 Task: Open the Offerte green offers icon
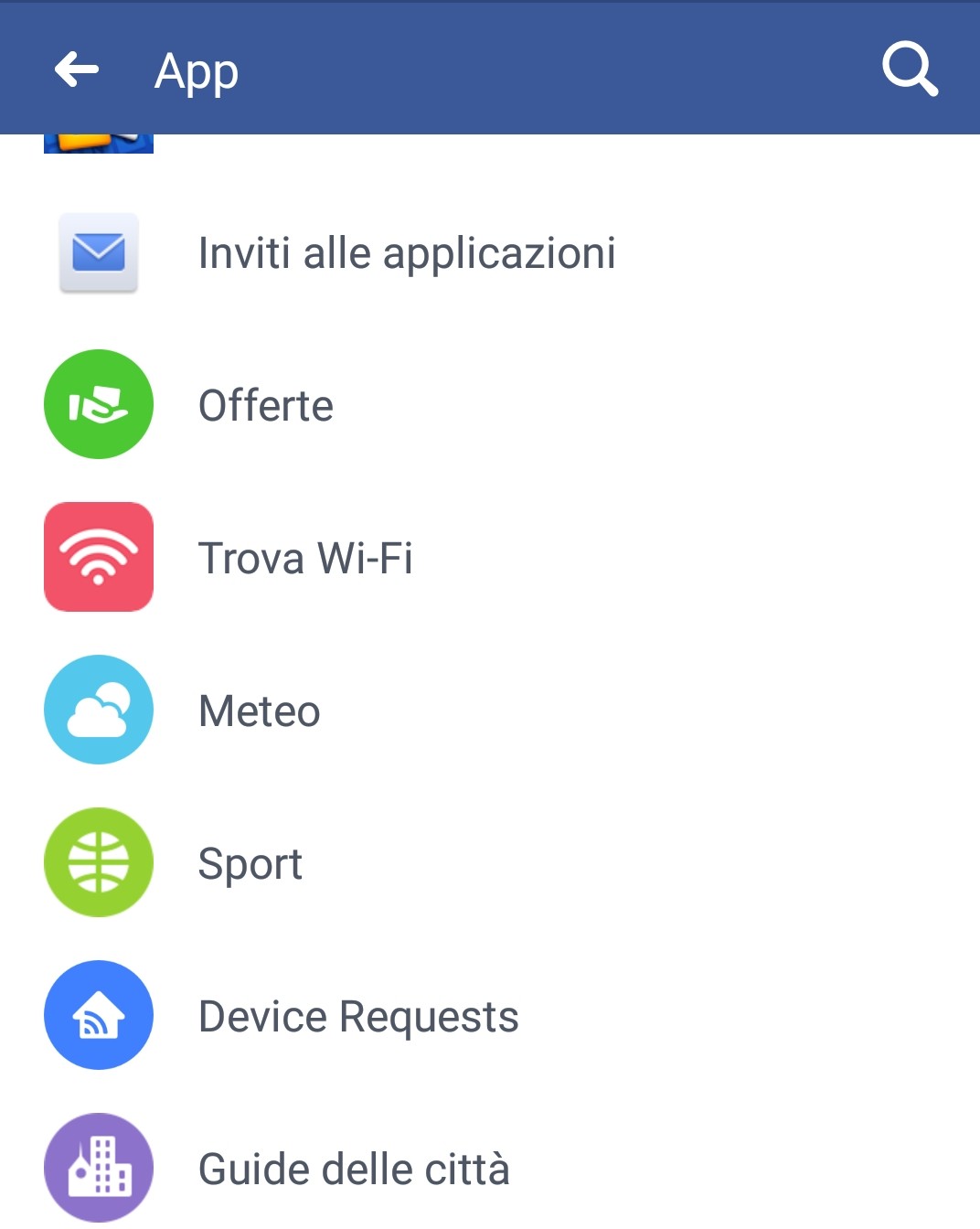tap(98, 404)
